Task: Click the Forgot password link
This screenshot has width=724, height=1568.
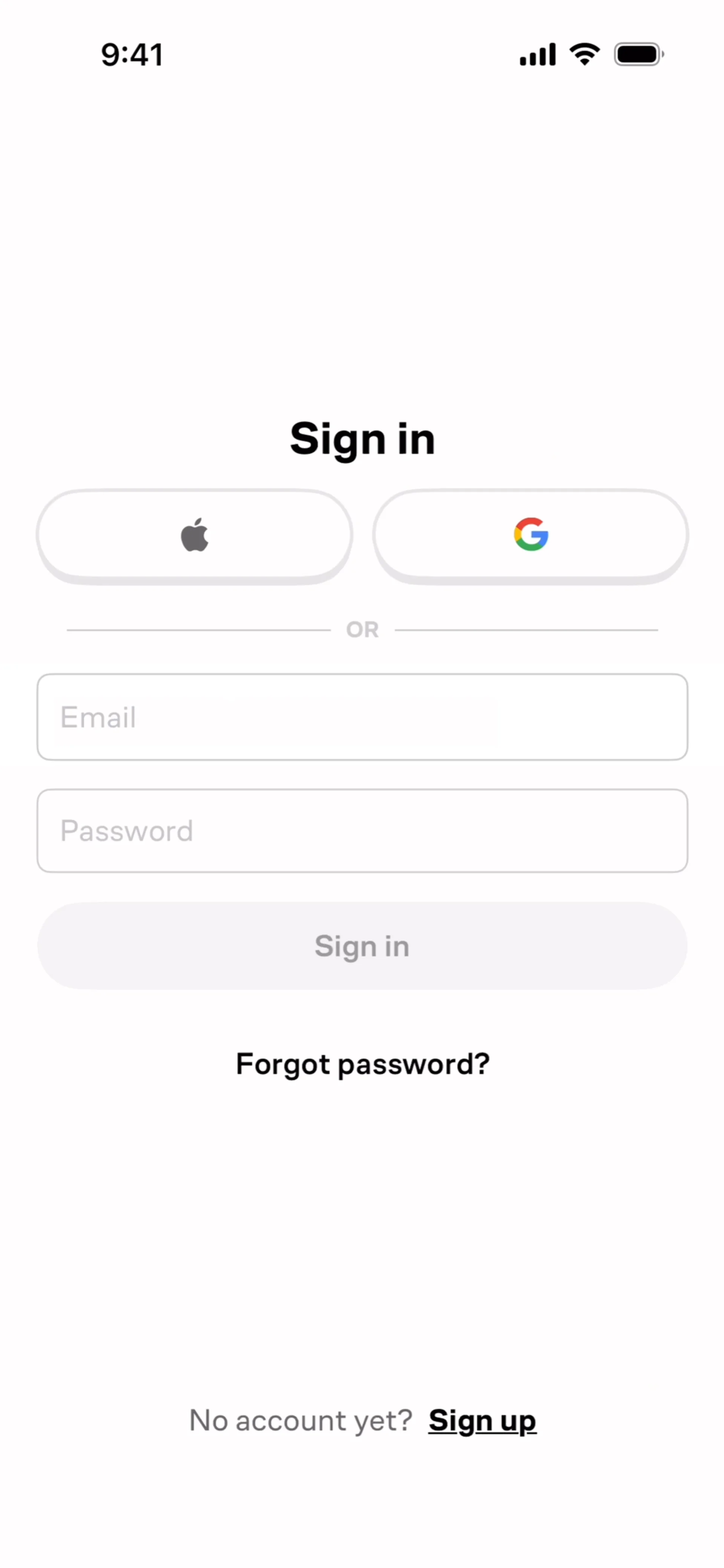Action: click(x=362, y=1064)
